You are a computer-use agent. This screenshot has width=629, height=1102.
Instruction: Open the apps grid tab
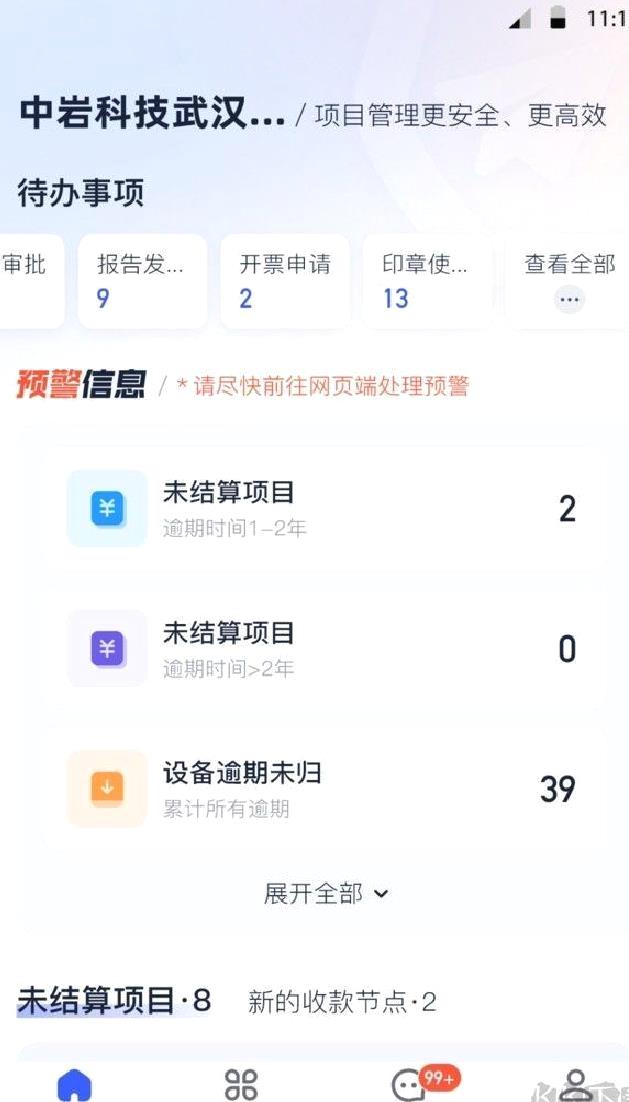(241, 1084)
